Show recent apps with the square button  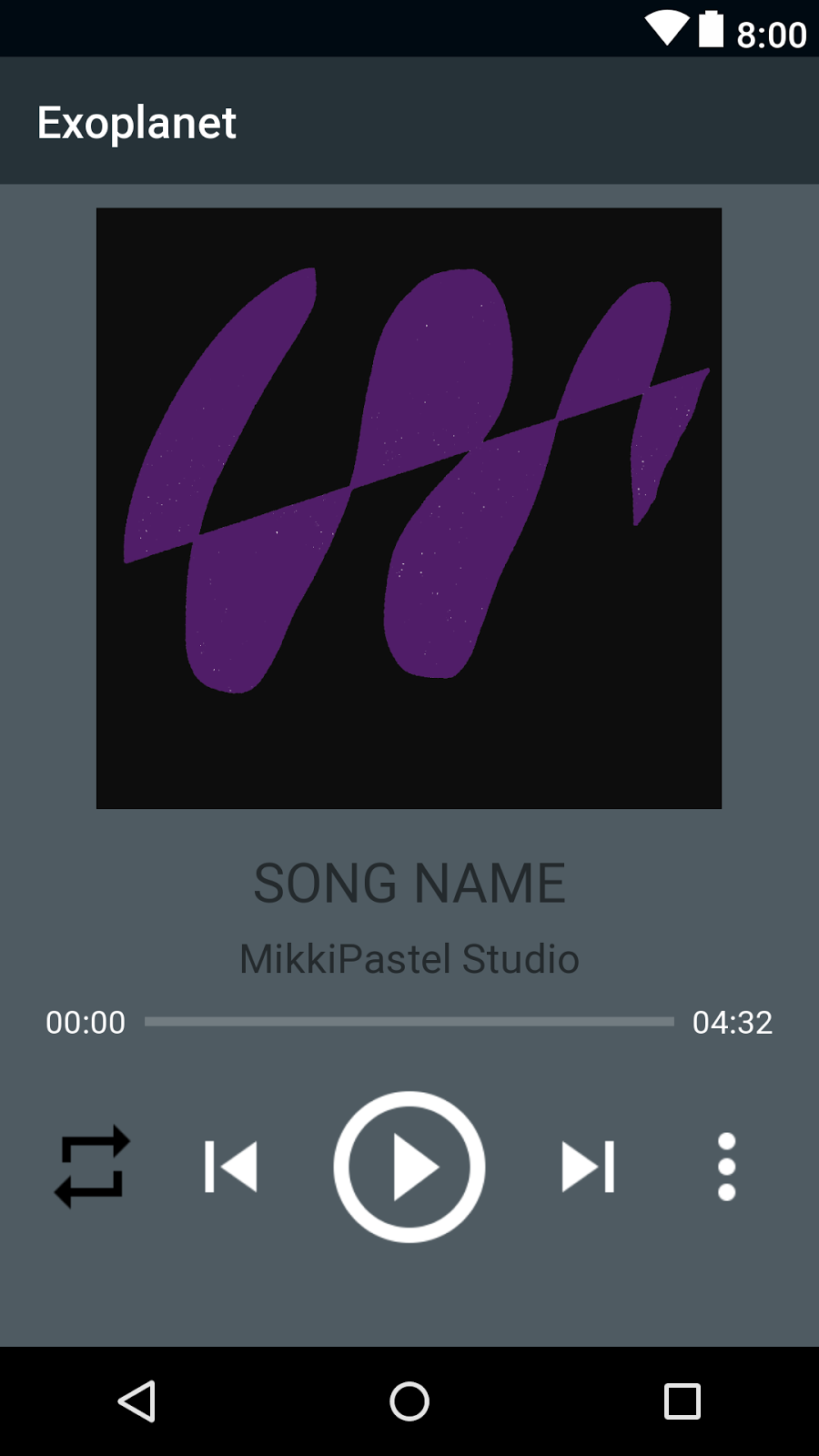pyautogui.click(x=682, y=1401)
